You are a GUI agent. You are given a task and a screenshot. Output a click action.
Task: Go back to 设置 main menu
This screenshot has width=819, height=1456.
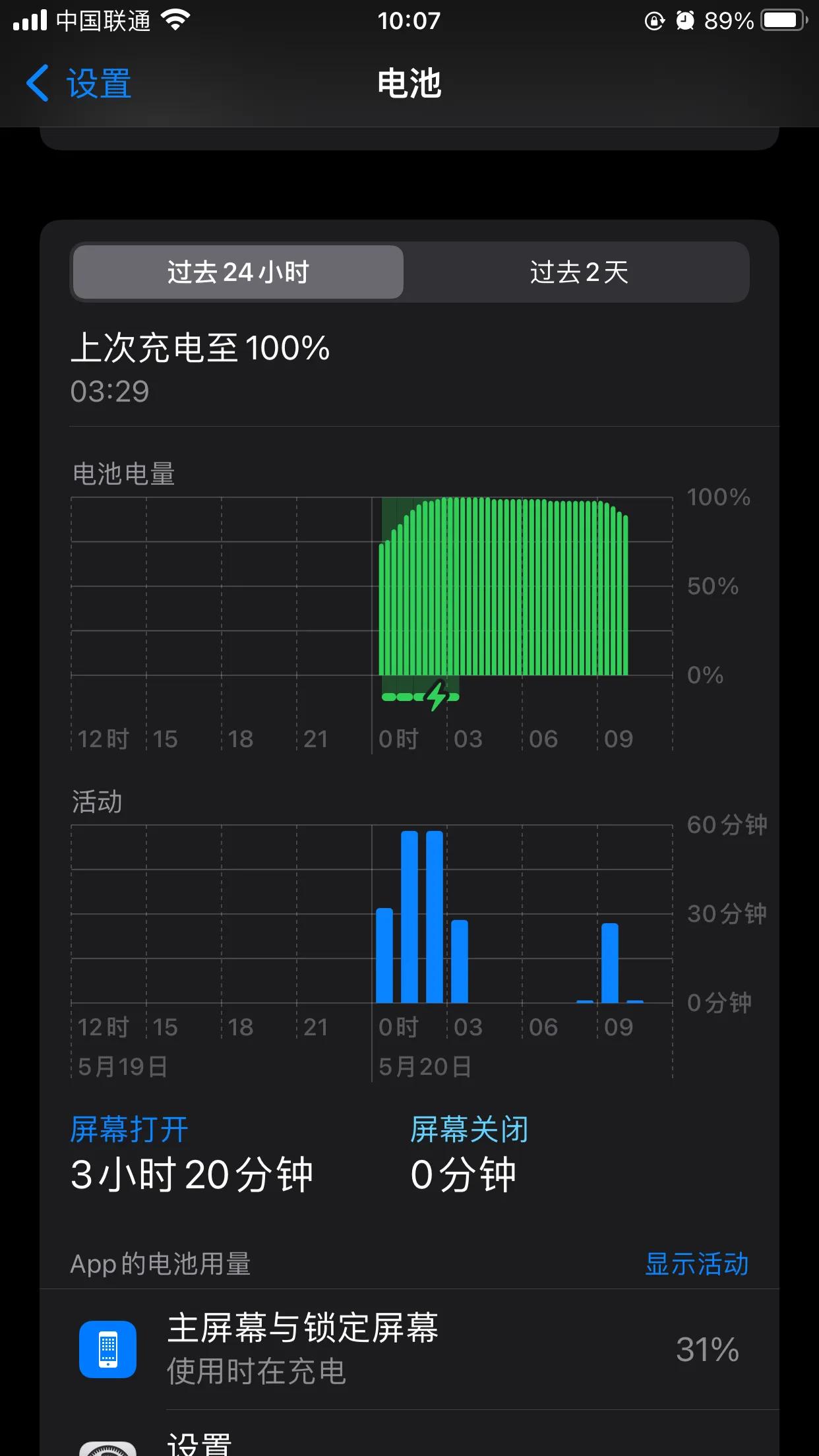[78, 84]
